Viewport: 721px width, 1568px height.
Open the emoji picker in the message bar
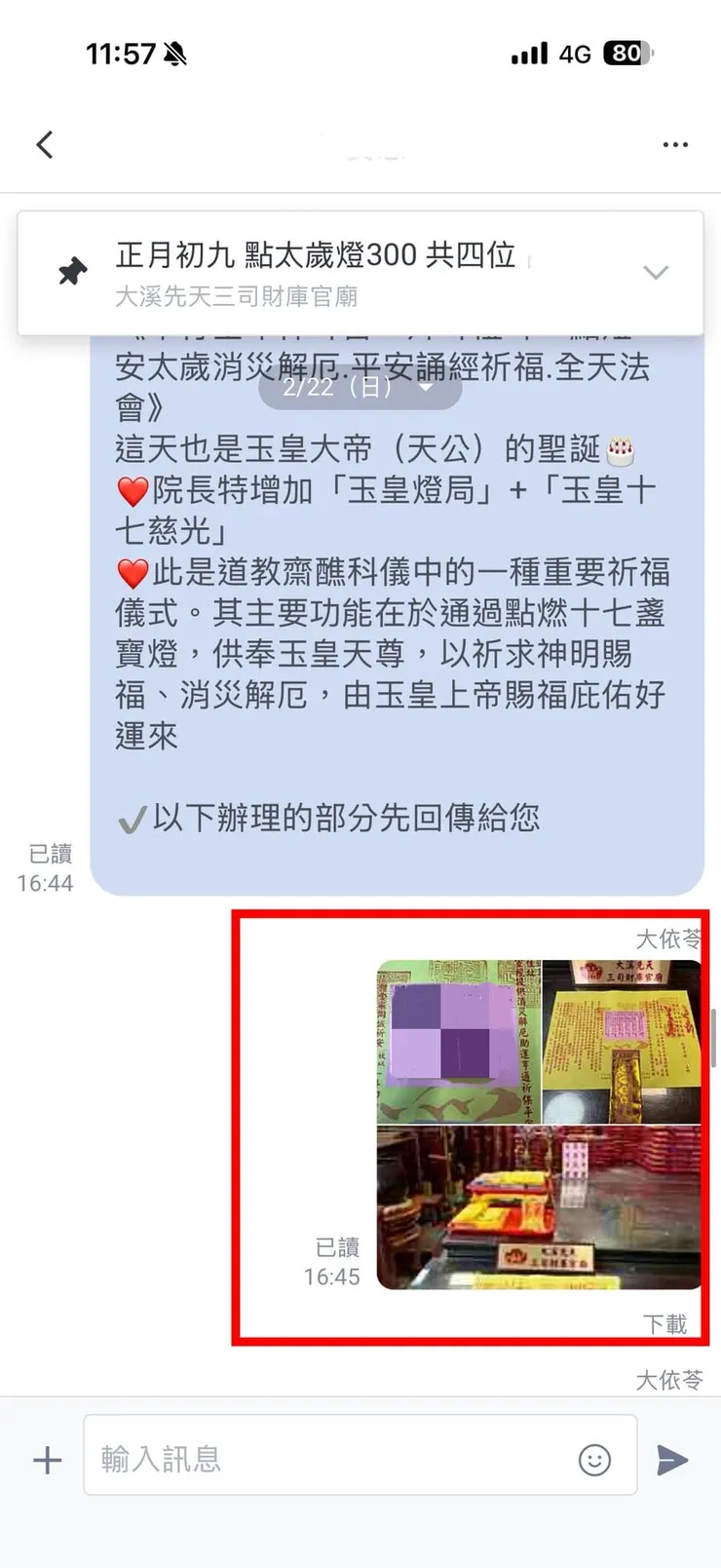pos(594,1459)
